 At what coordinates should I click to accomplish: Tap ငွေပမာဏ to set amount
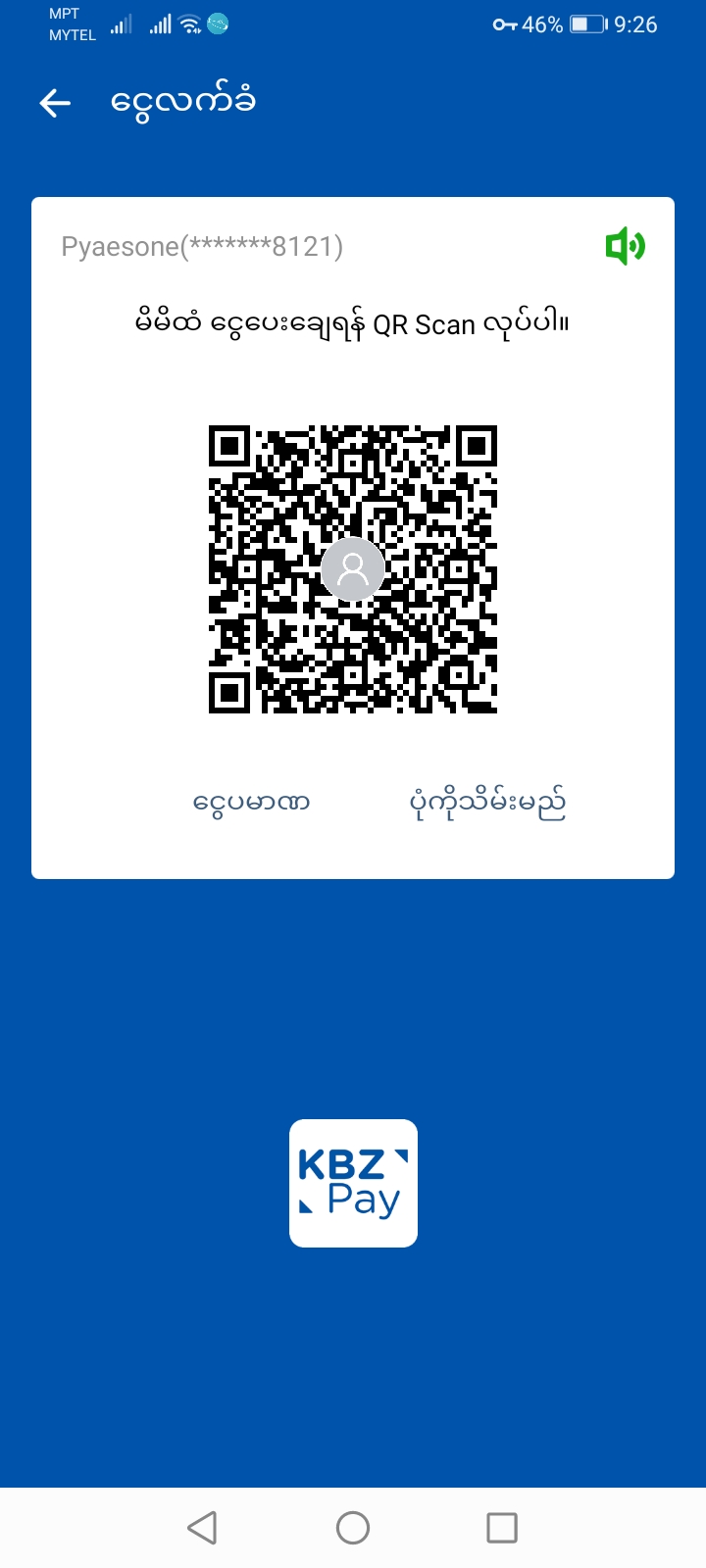click(252, 803)
